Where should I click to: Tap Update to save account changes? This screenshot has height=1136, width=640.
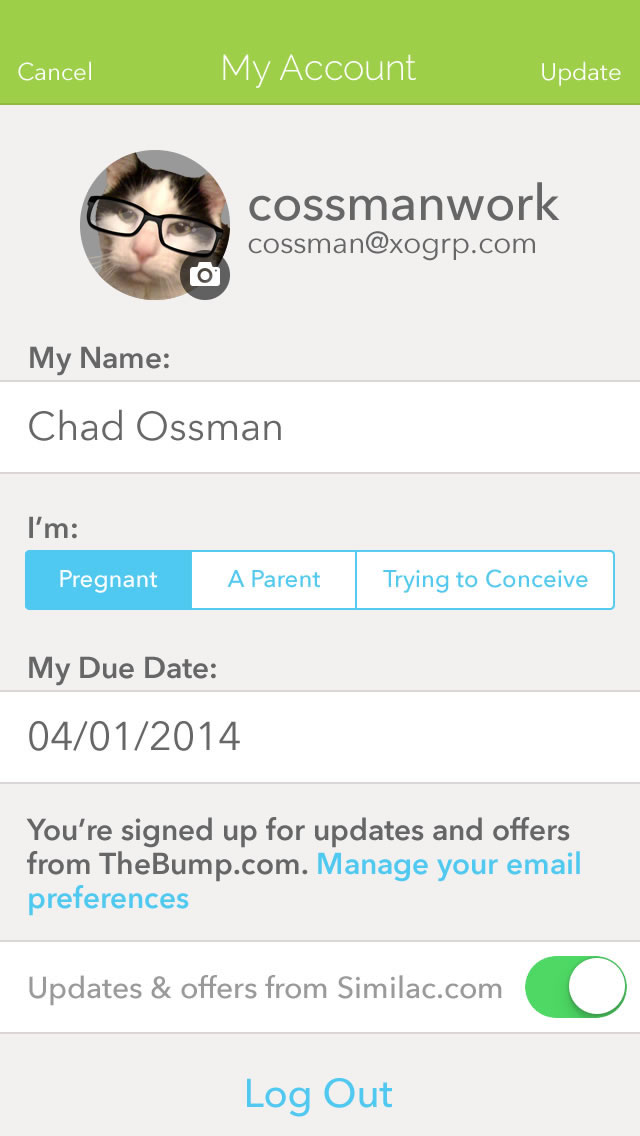(x=580, y=72)
